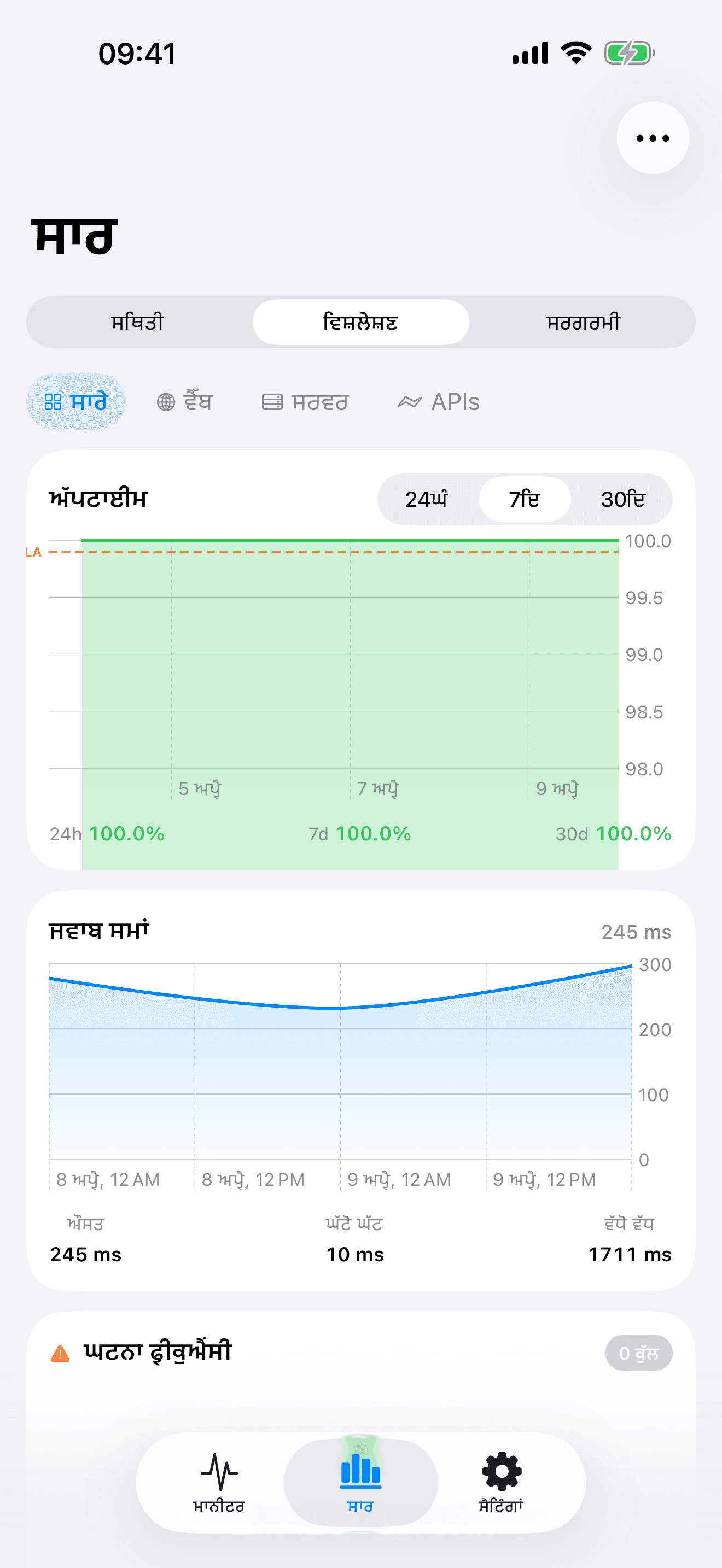Open the ਵੈੱਬ globe filter
The image size is (722, 1568).
click(166, 401)
